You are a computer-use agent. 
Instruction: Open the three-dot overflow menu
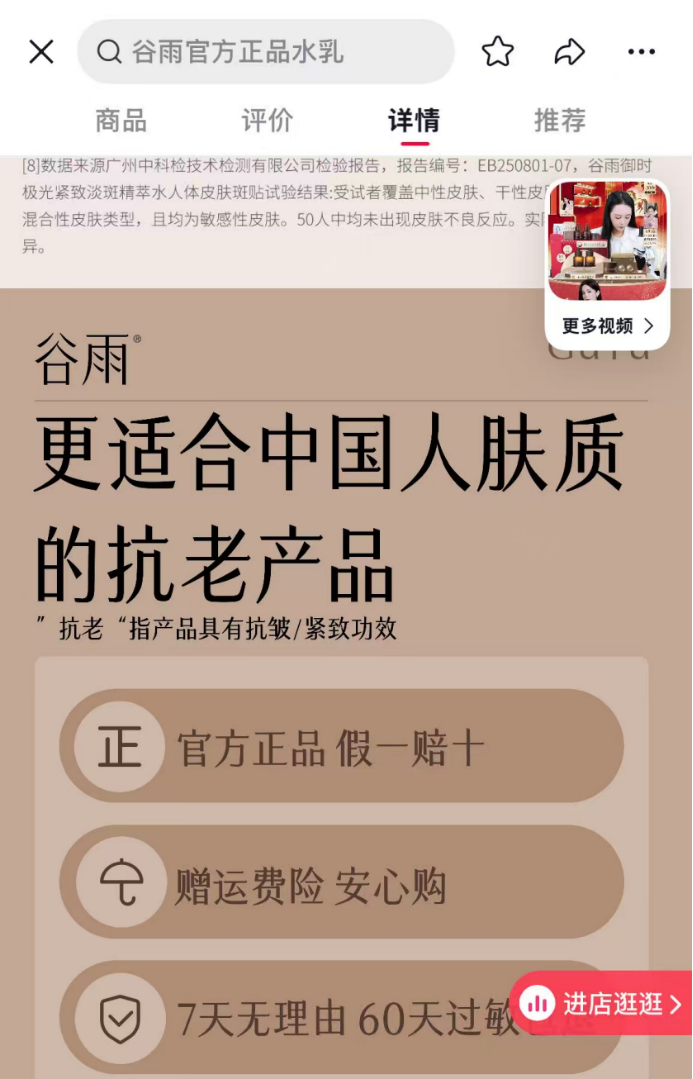pos(641,52)
